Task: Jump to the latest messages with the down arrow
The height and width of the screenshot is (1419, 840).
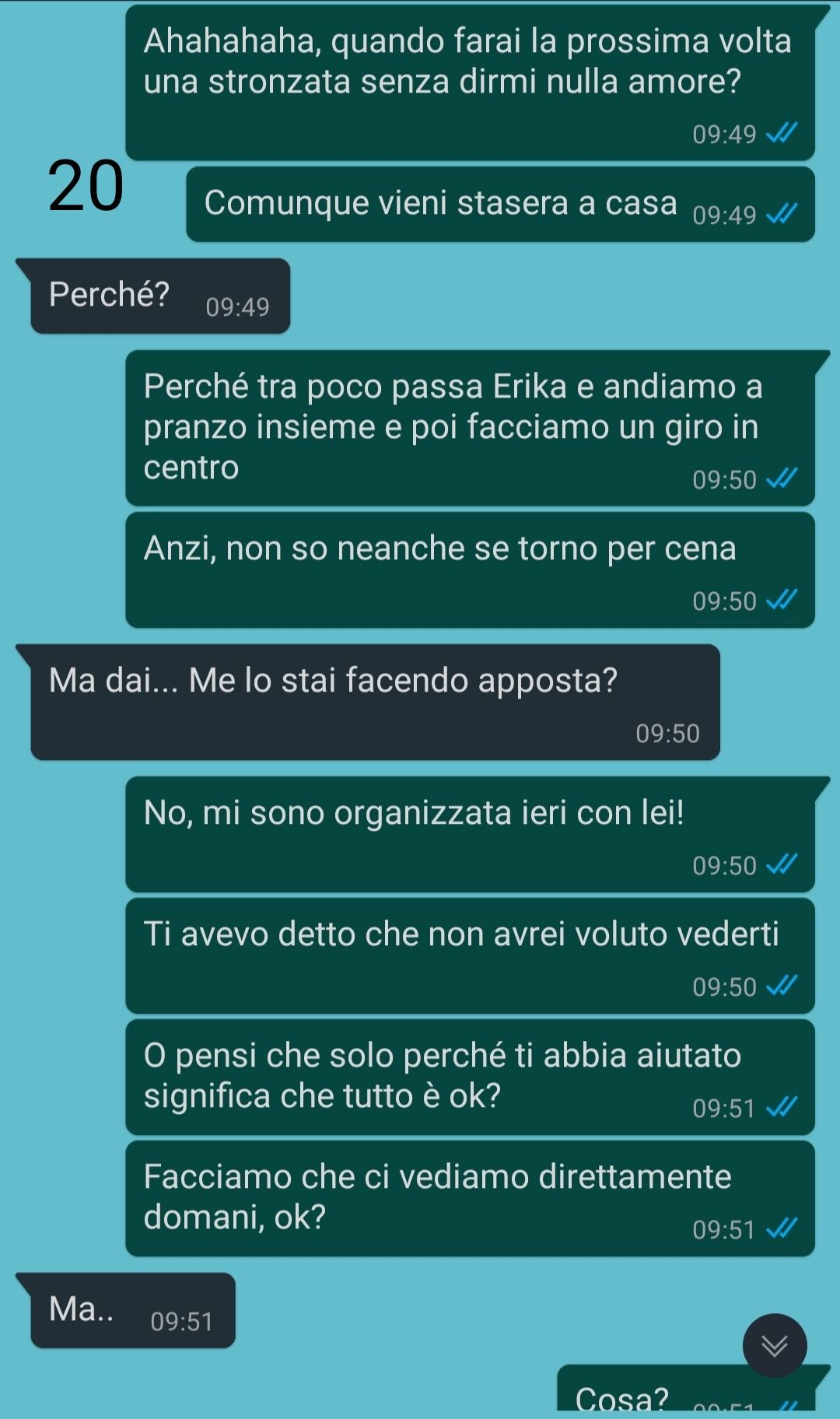Action: pyautogui.click(x=774, y=1345)
